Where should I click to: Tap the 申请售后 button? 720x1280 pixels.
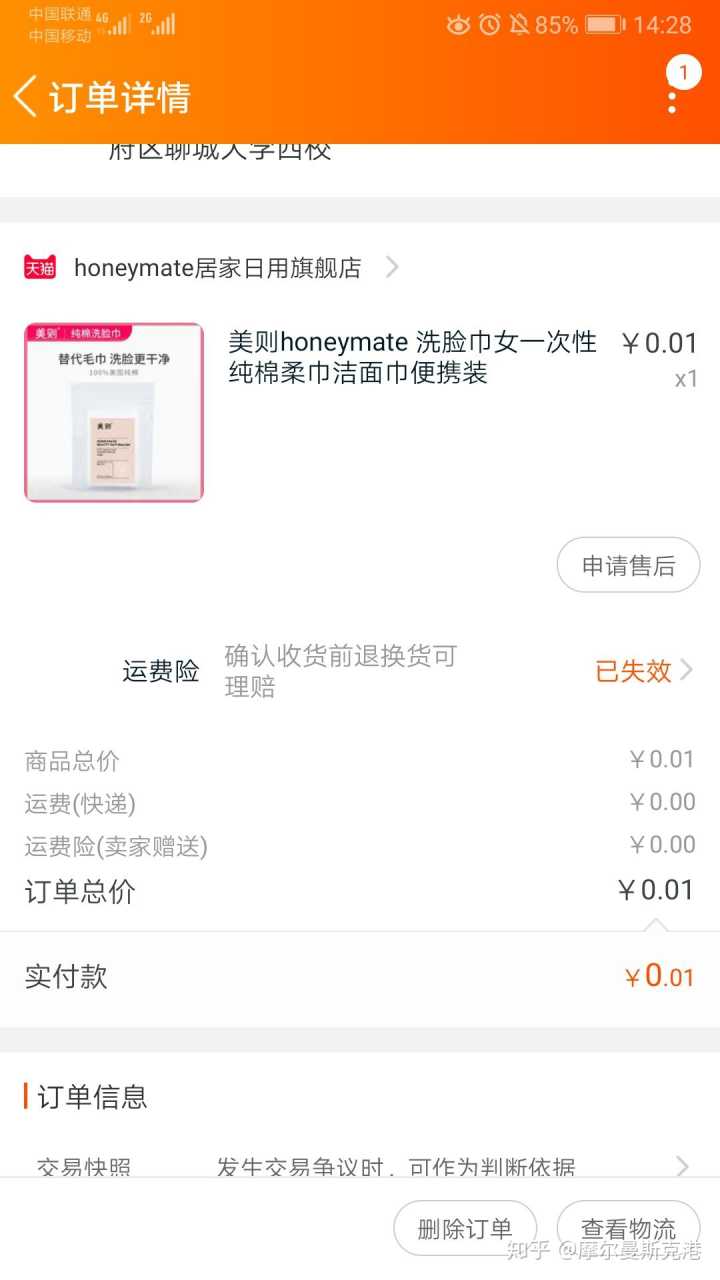[x=628, y=566]
